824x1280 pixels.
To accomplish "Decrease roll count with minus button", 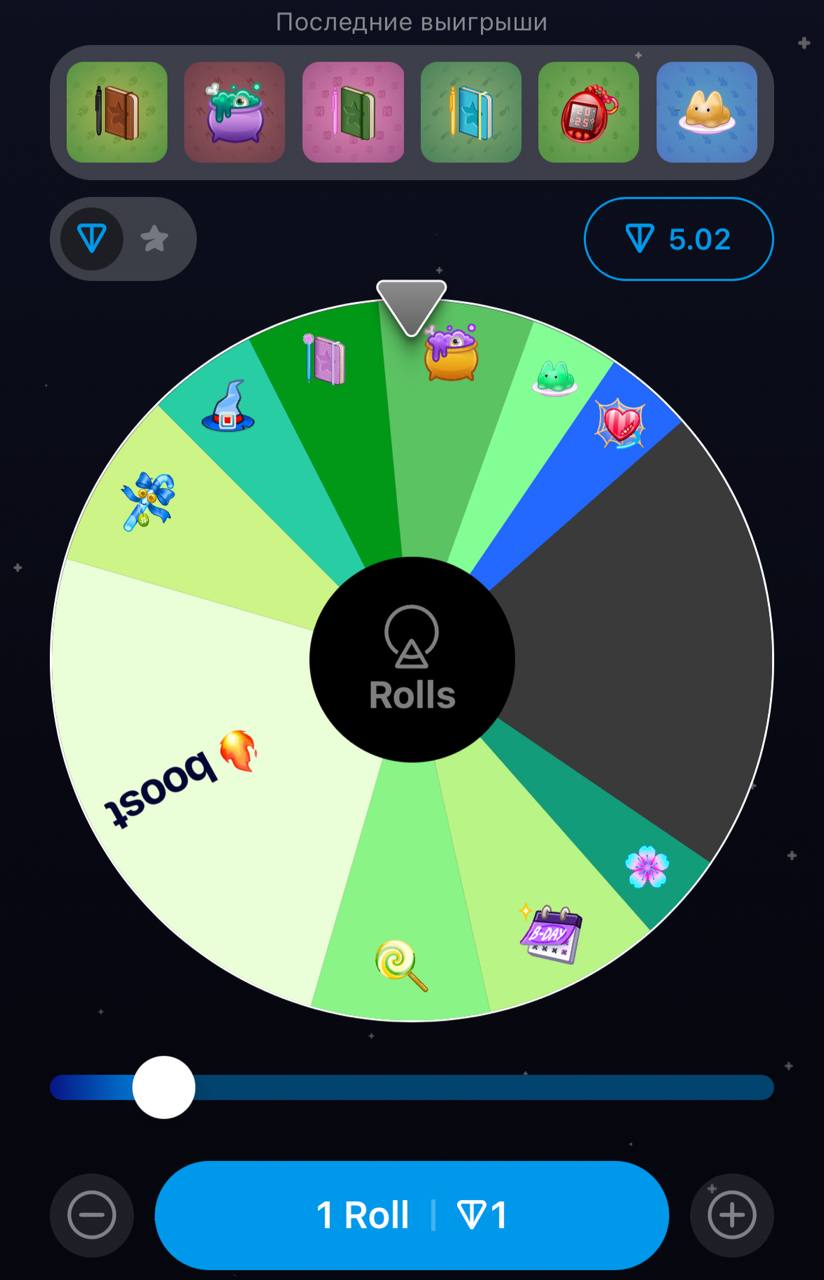I will coord(92,1215).
